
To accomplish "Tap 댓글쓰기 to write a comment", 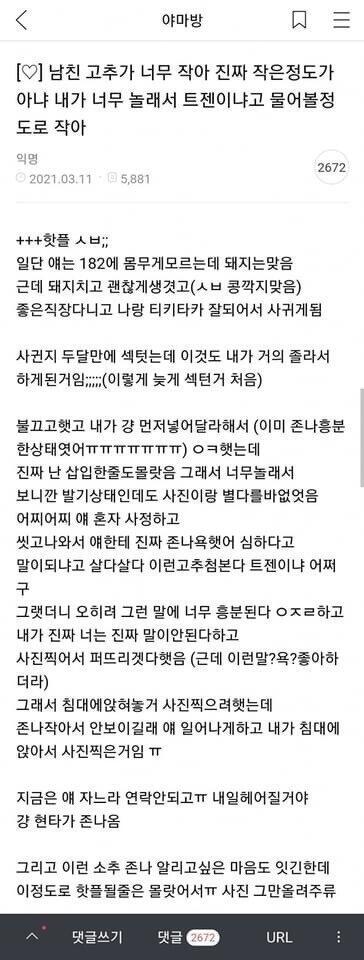I will tap(97, 937).
